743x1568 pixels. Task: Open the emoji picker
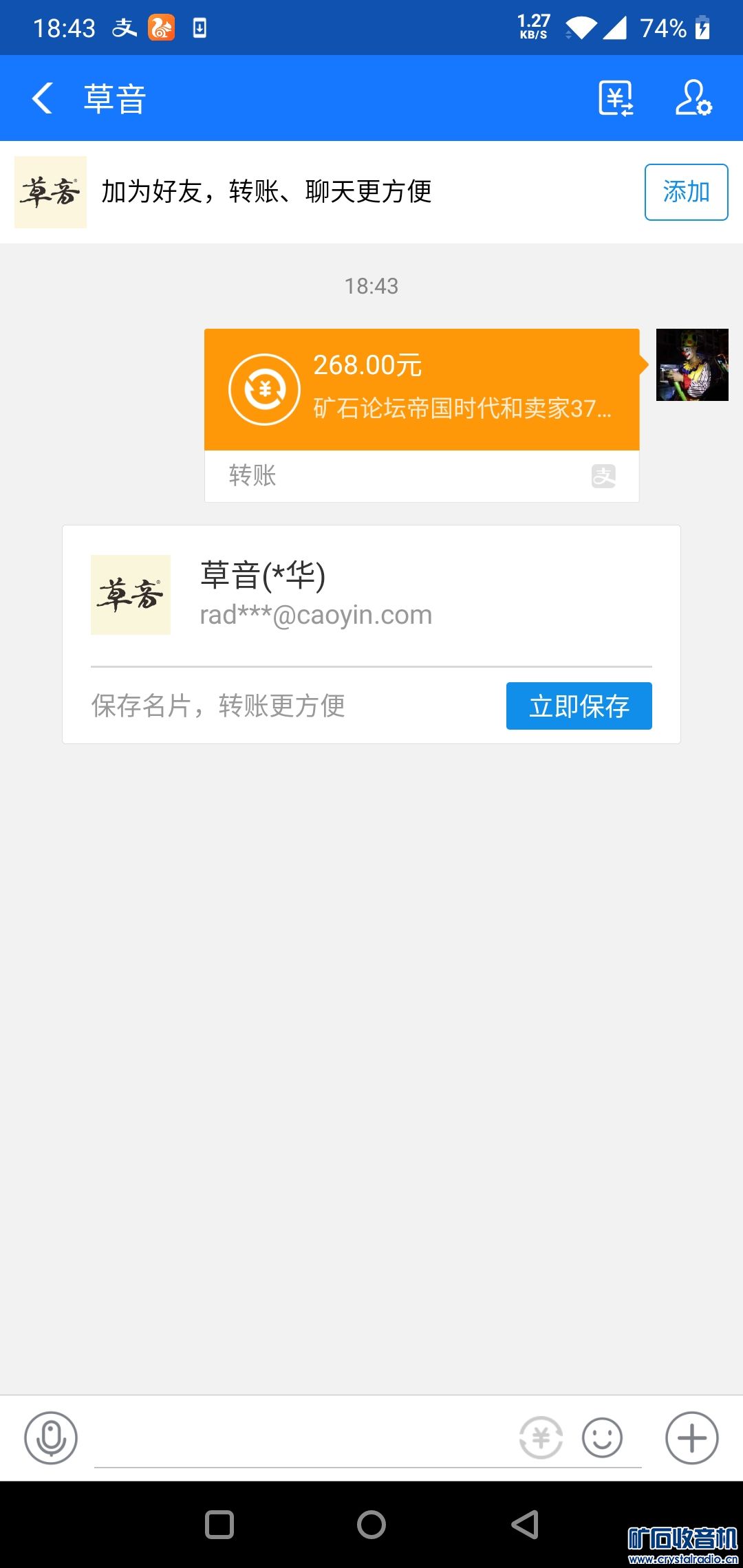[602, 1438]
